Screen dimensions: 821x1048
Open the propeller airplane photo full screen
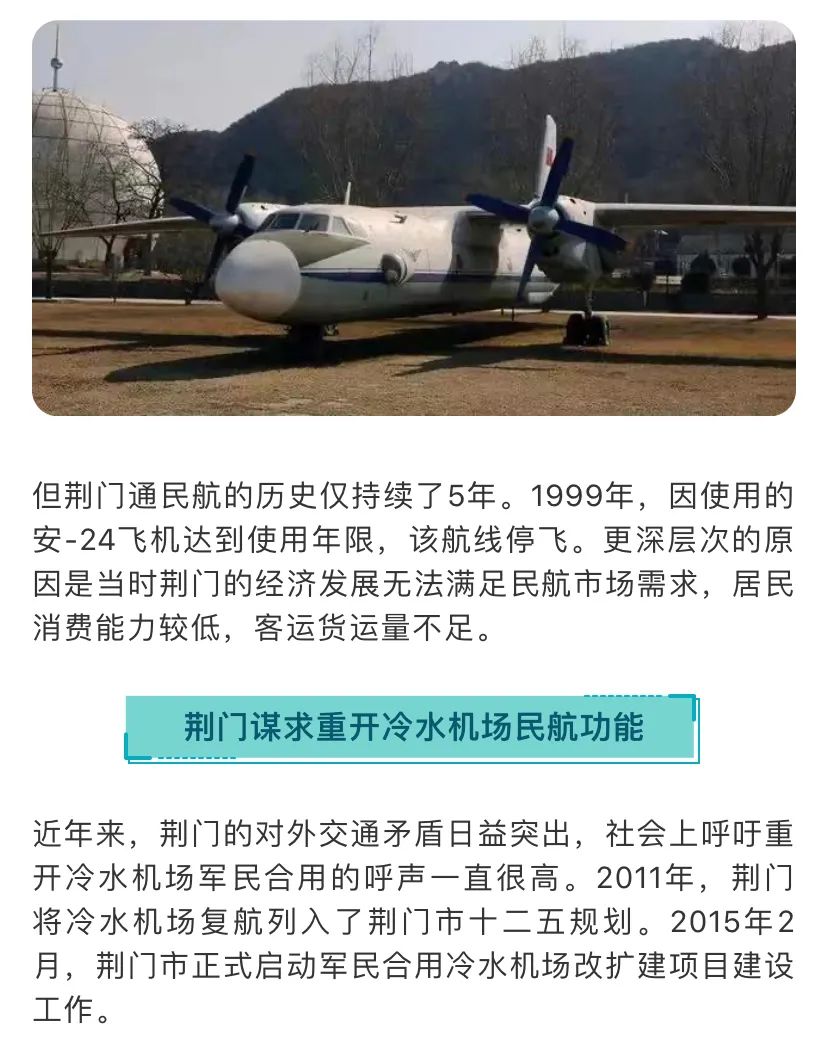(413, 218)
